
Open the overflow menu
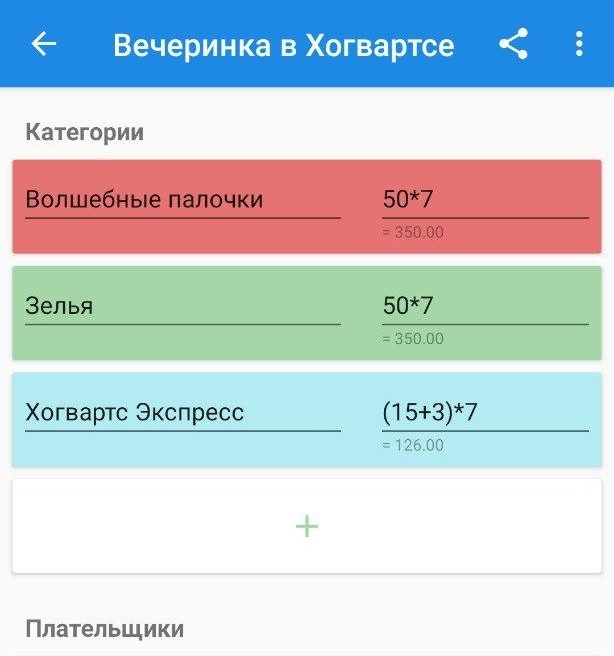(579, 44)
